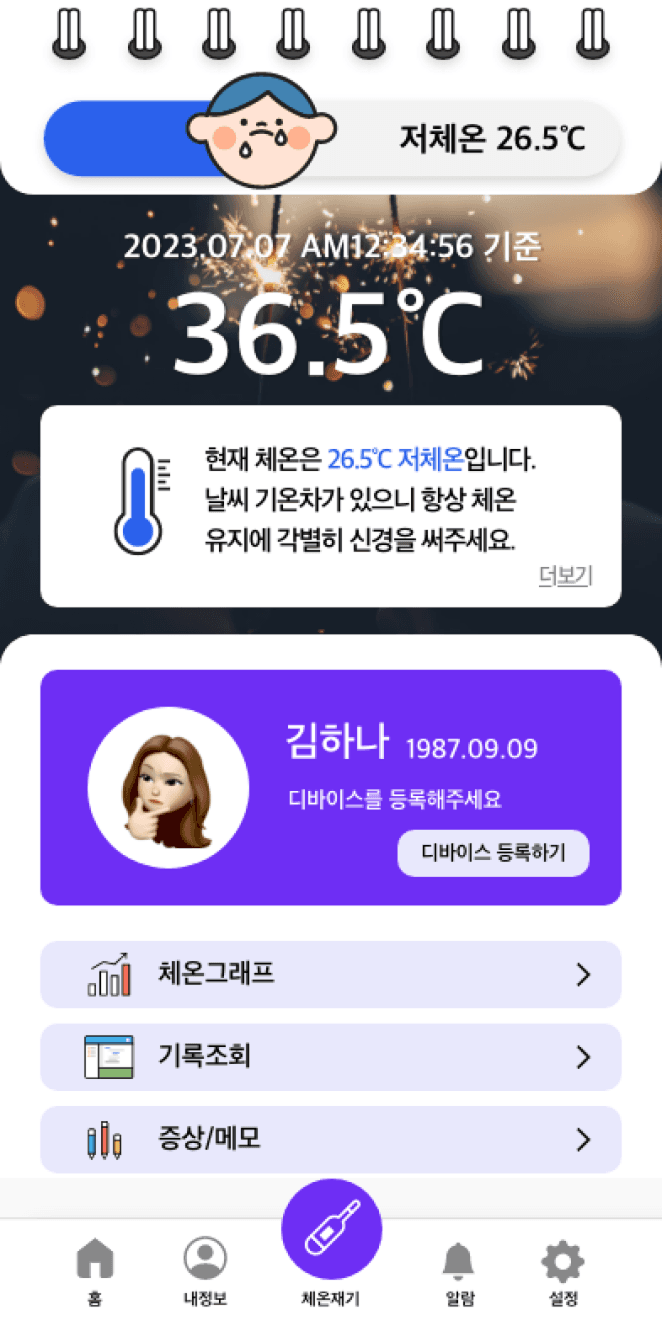Image resolution: width=662 pixels, height=1320 pixels.
Task: Go to the 홈 tab
Action: pos(95,1270)
